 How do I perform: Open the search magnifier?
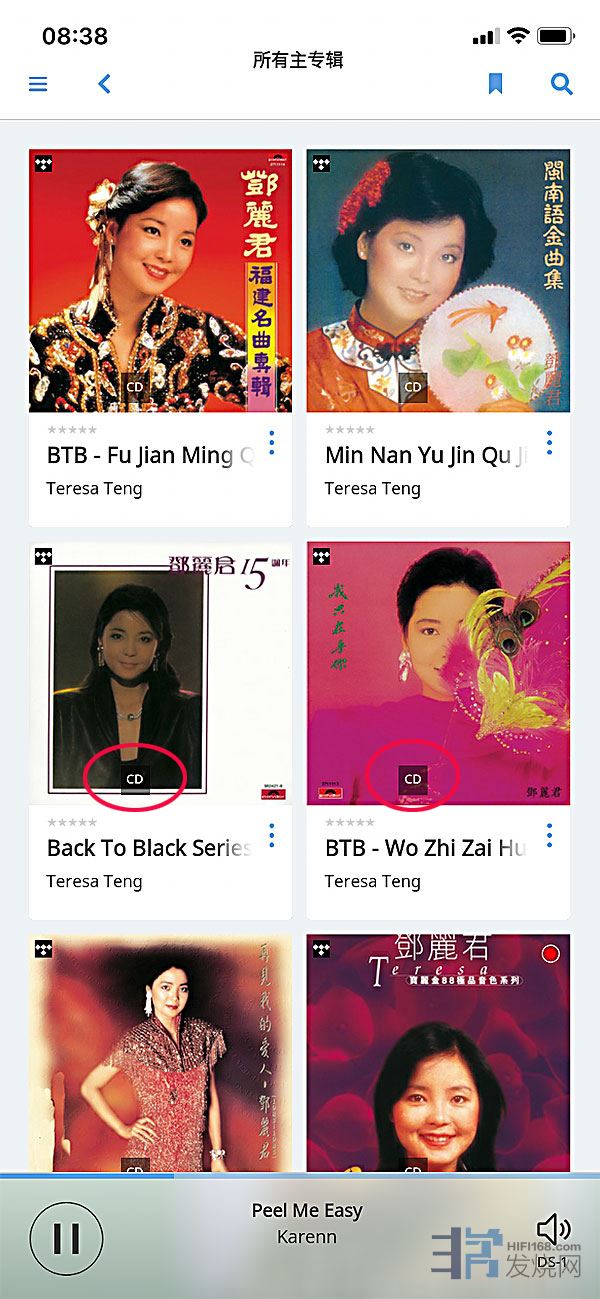click(562, 84)
